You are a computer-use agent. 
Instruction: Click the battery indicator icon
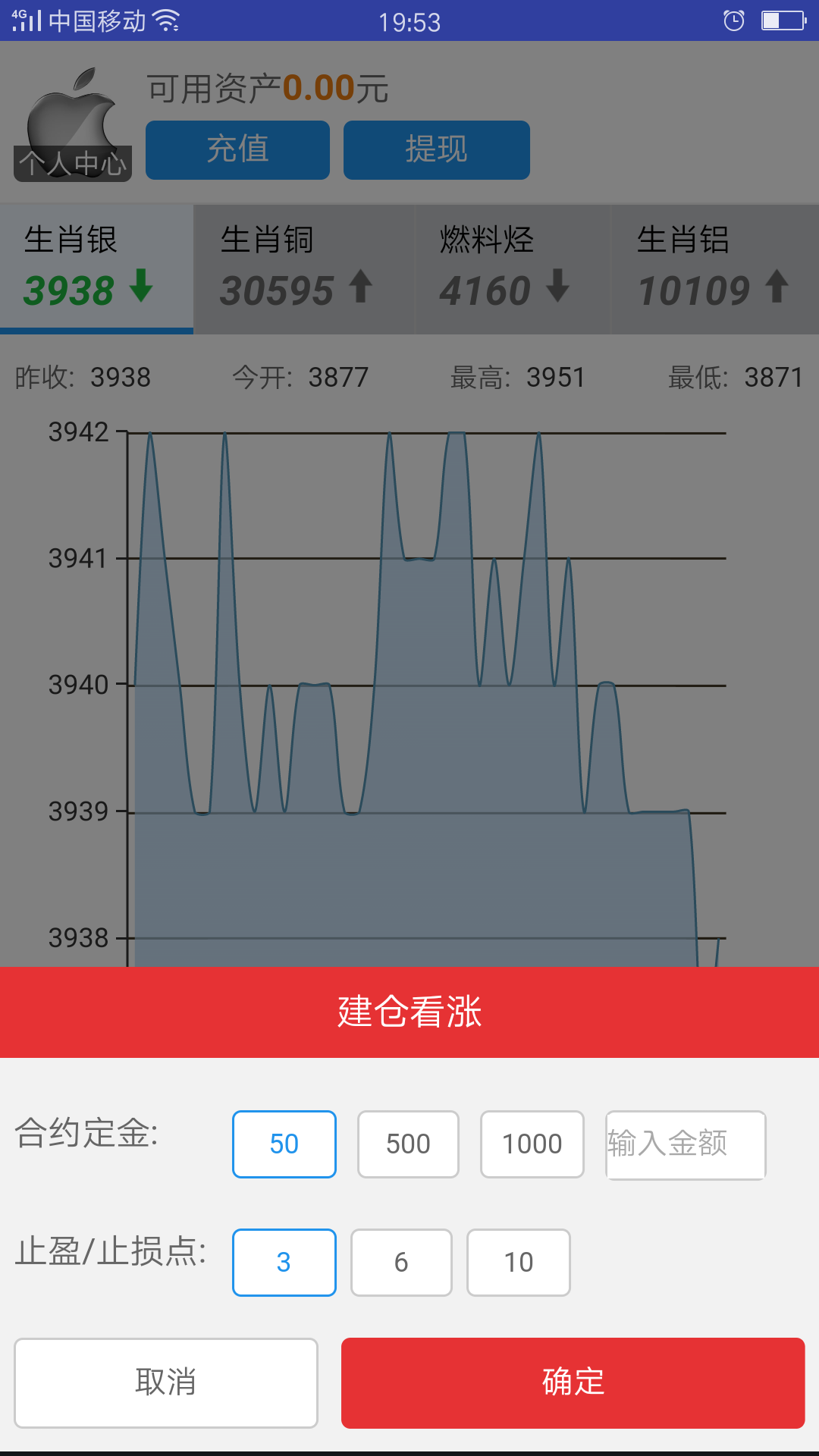(x=783, y=20)
